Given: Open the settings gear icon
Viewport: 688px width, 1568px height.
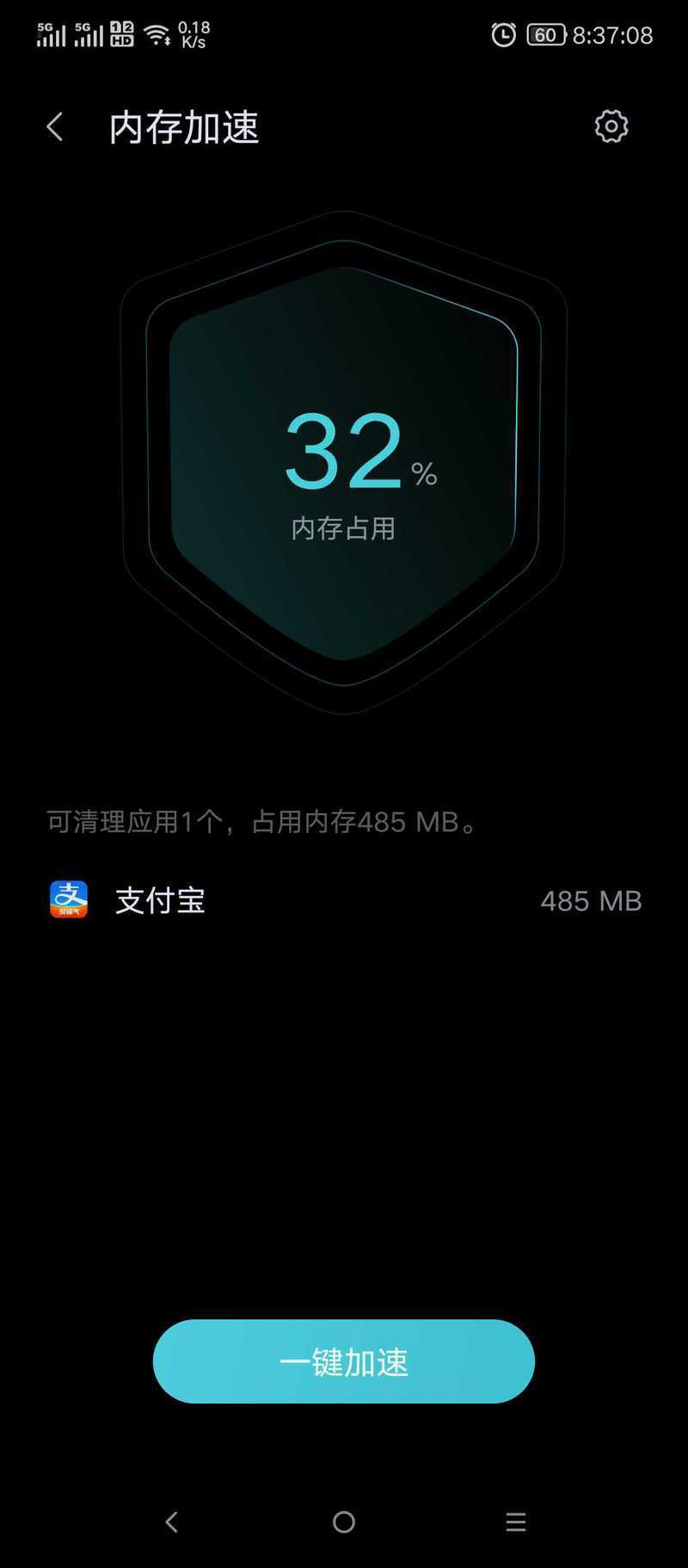Looking at the screenshot, I should (x=611, y=127).
